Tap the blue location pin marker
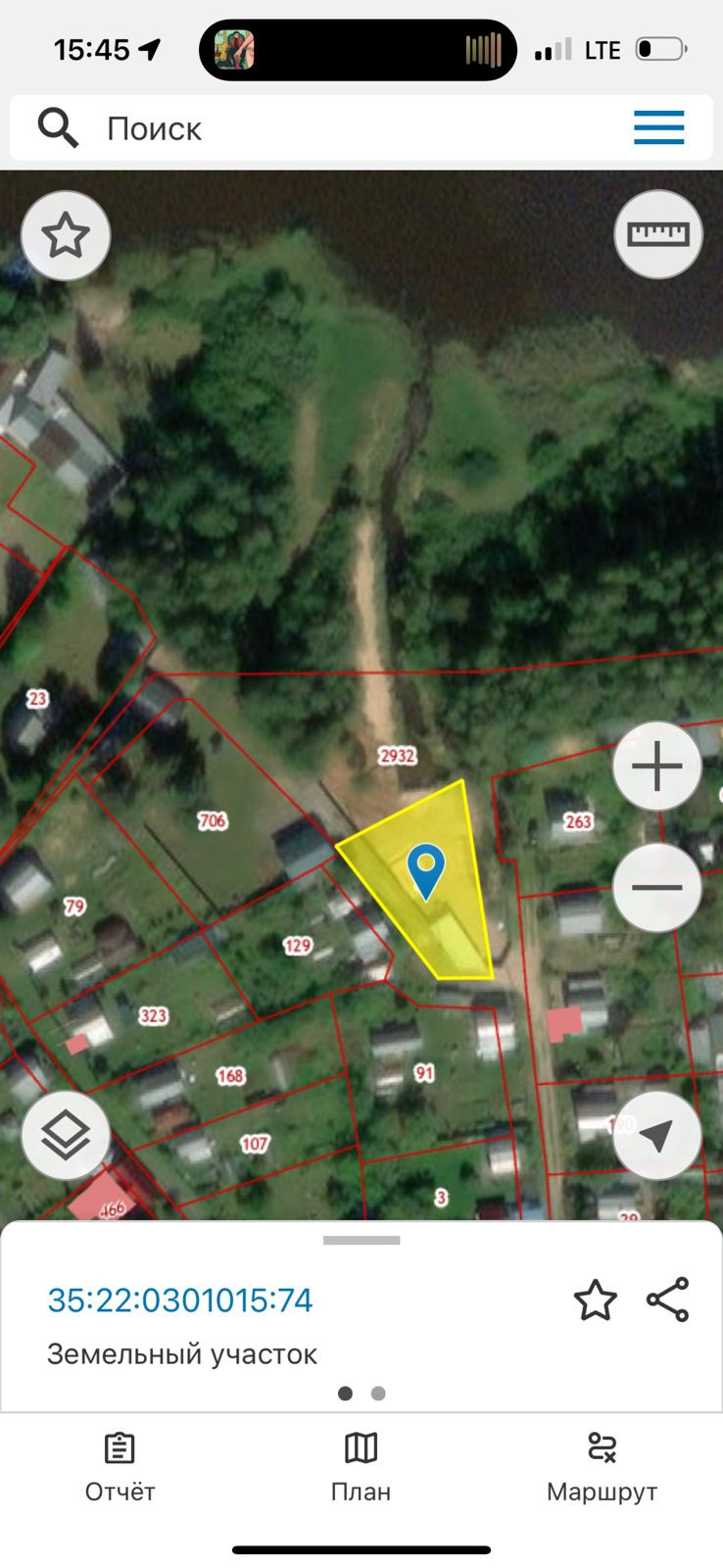The width and height of the screenshot is (723, 1568). 426,868
